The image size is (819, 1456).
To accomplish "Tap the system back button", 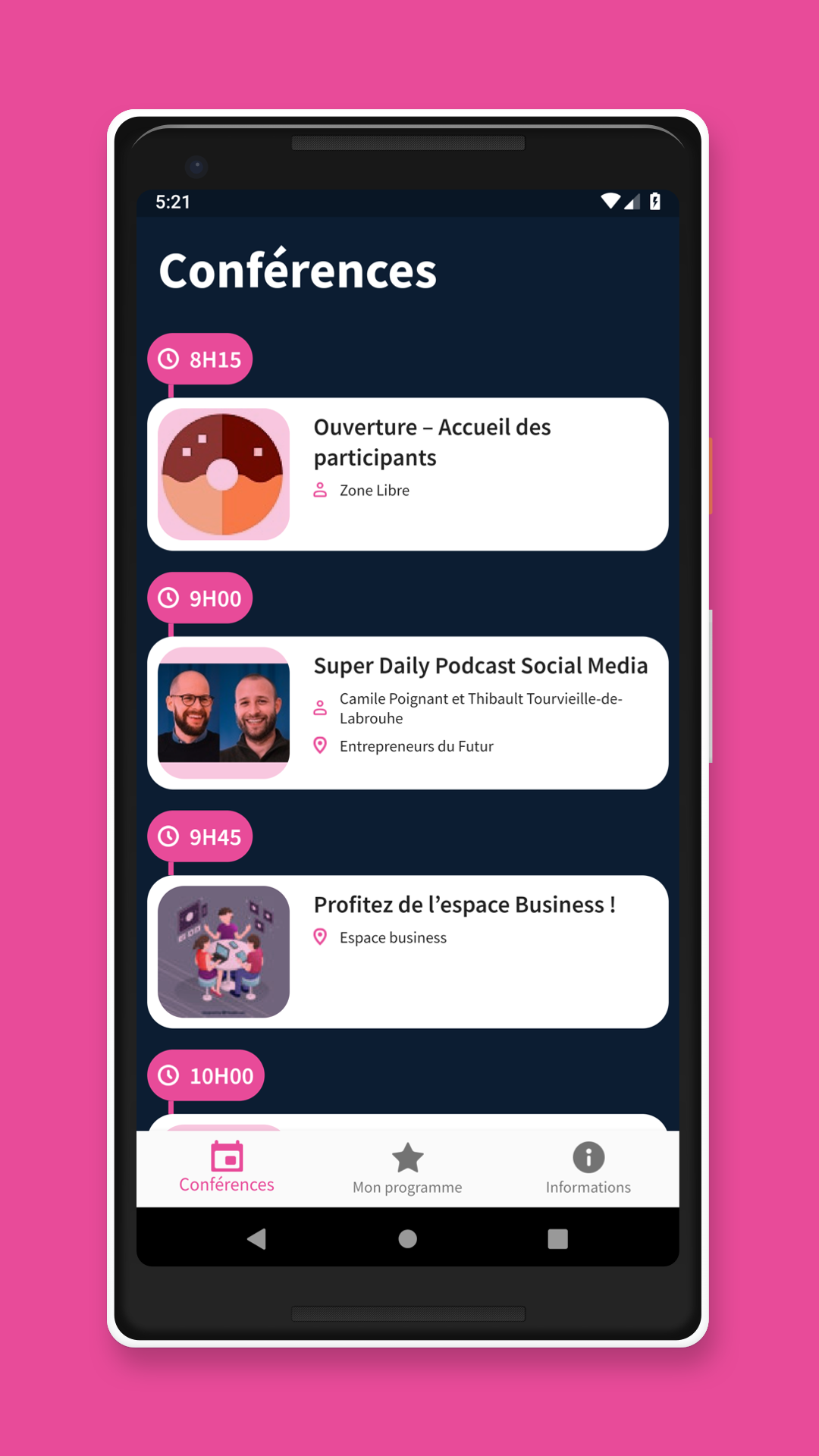I will click(257, 1239).
